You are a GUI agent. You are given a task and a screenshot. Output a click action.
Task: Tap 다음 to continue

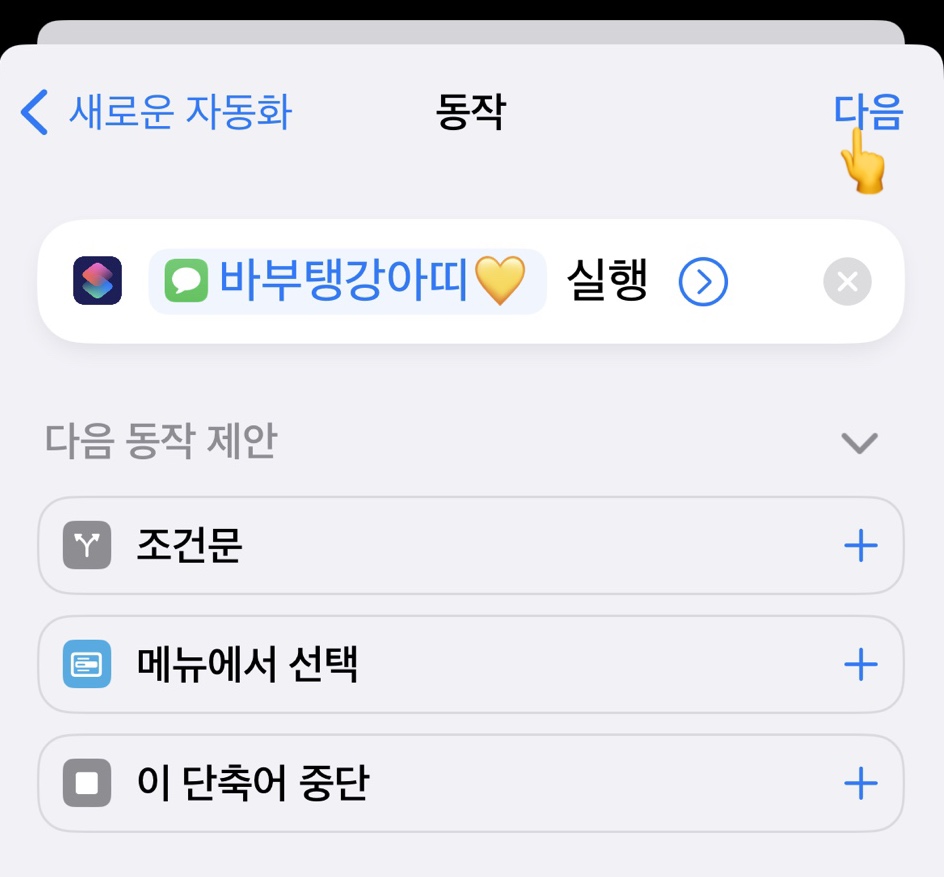(x=867, y=112)
